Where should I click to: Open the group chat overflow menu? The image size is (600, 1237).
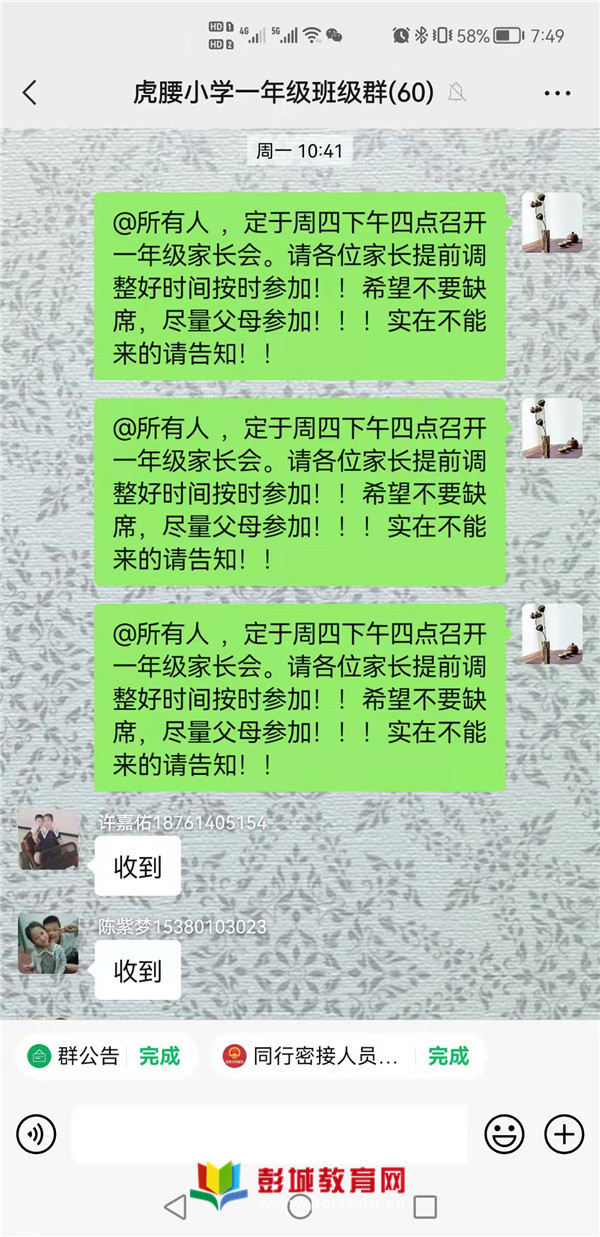click(x=557, y=93)
